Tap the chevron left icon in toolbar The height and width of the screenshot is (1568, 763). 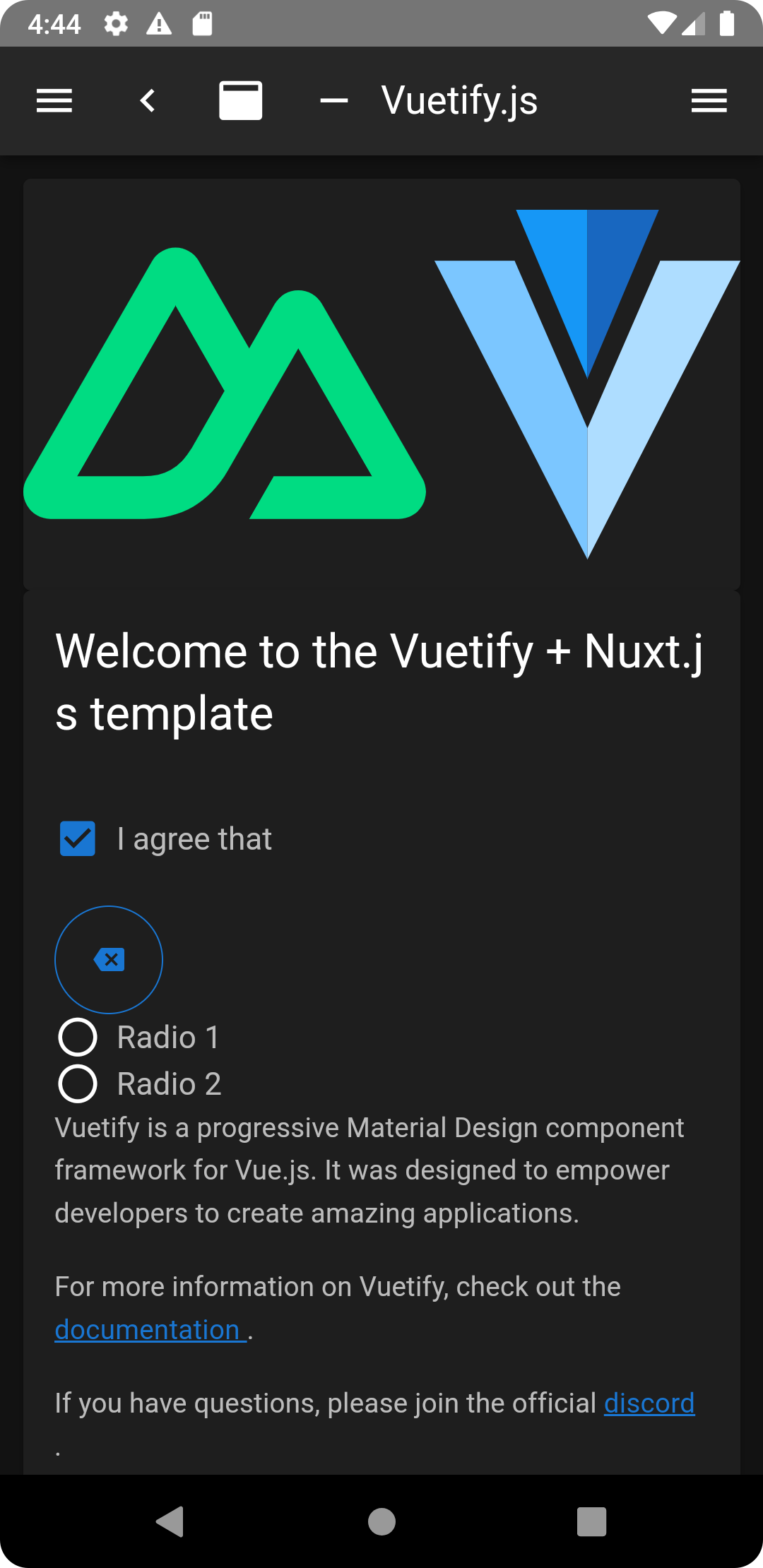pyautogui.click(x=148, y=101)
